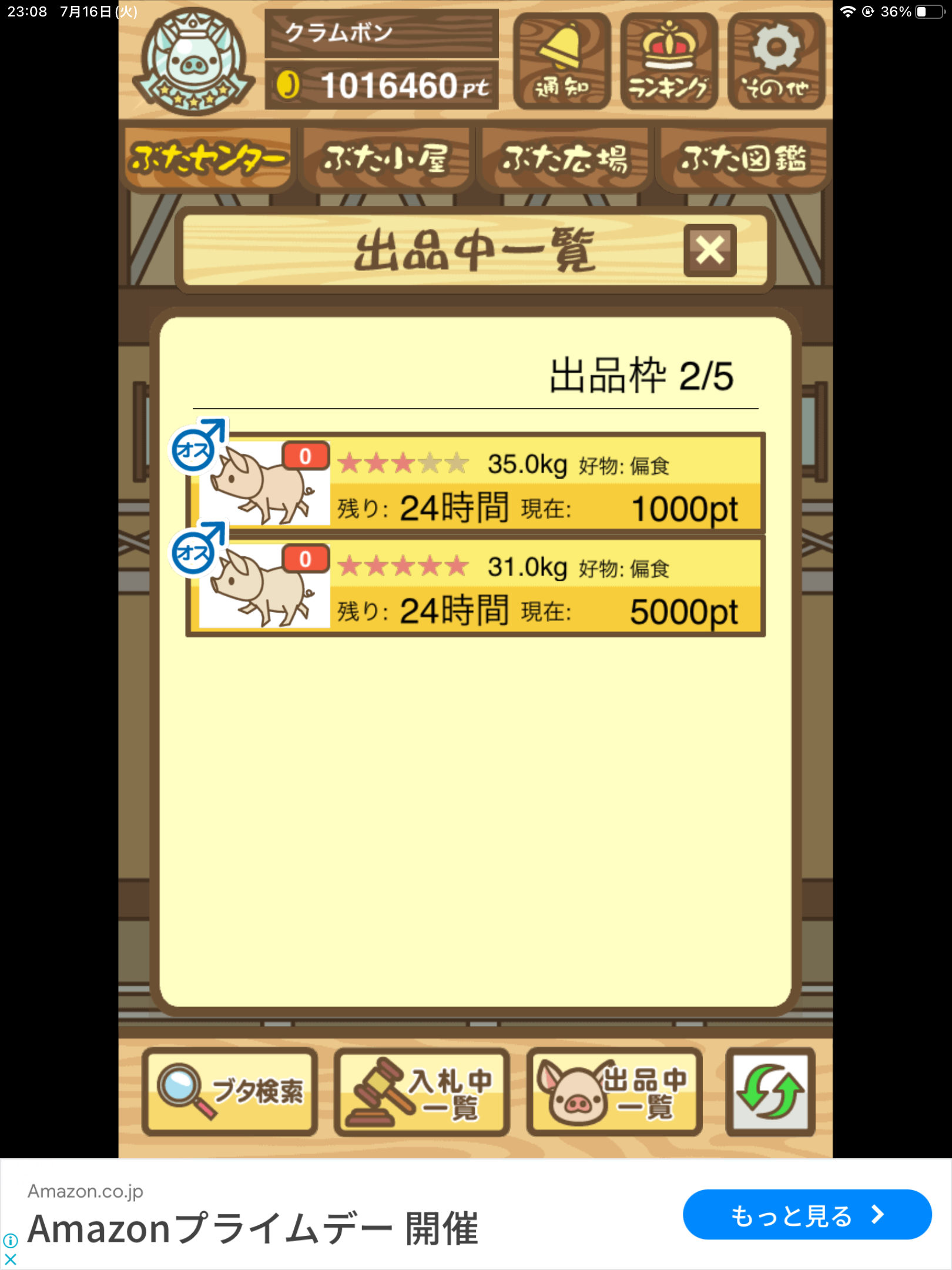Switch to the ぶた広場 tab
This screenshot has width=952, height=1270.
click(565, 158)
